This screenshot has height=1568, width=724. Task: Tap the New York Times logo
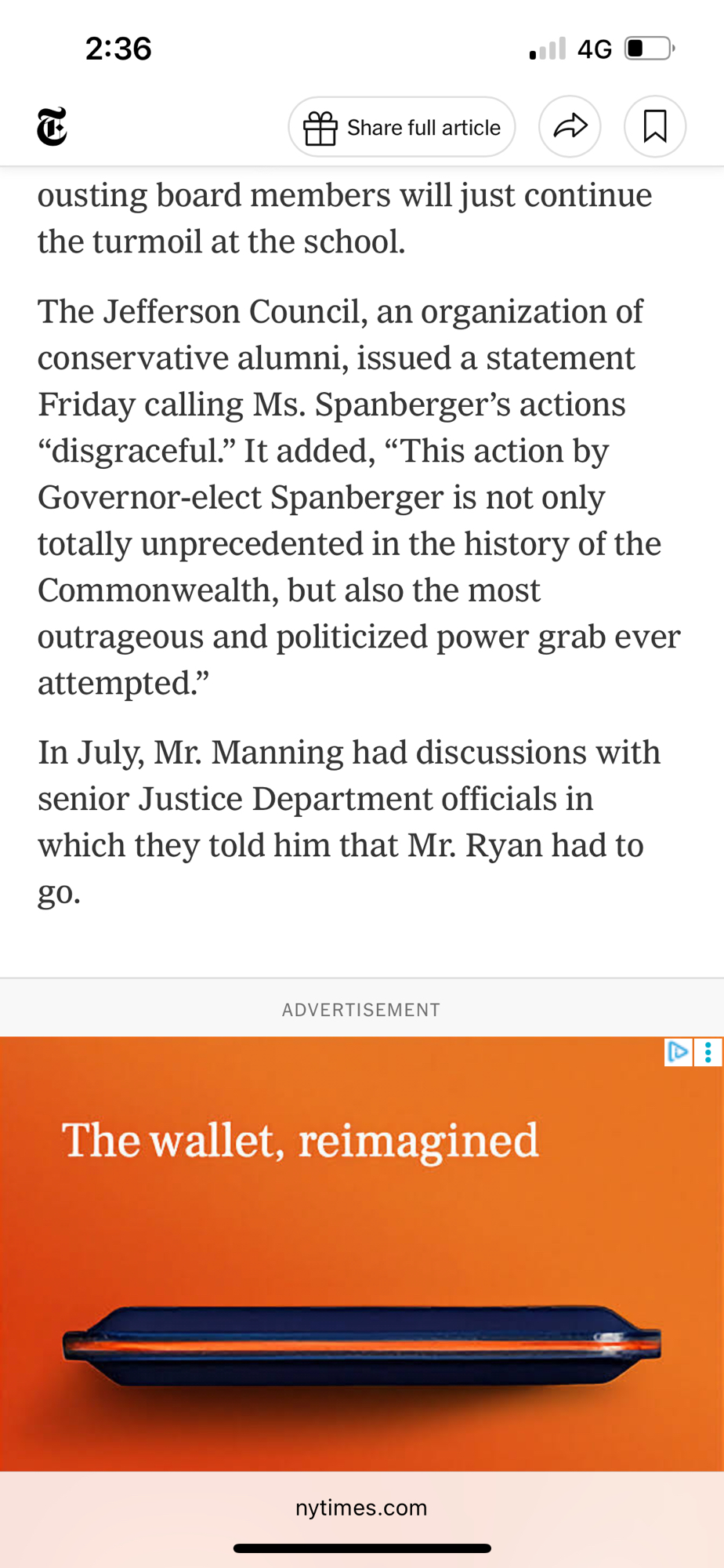52,127
